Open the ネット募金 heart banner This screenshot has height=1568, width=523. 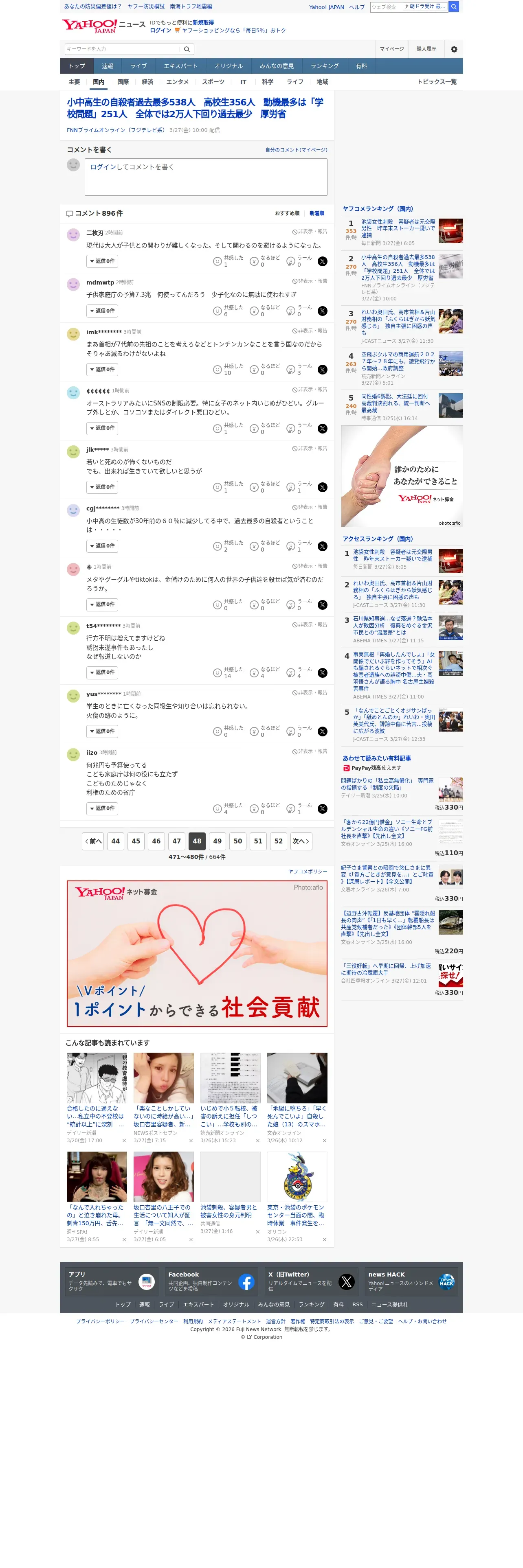(197, 953)
